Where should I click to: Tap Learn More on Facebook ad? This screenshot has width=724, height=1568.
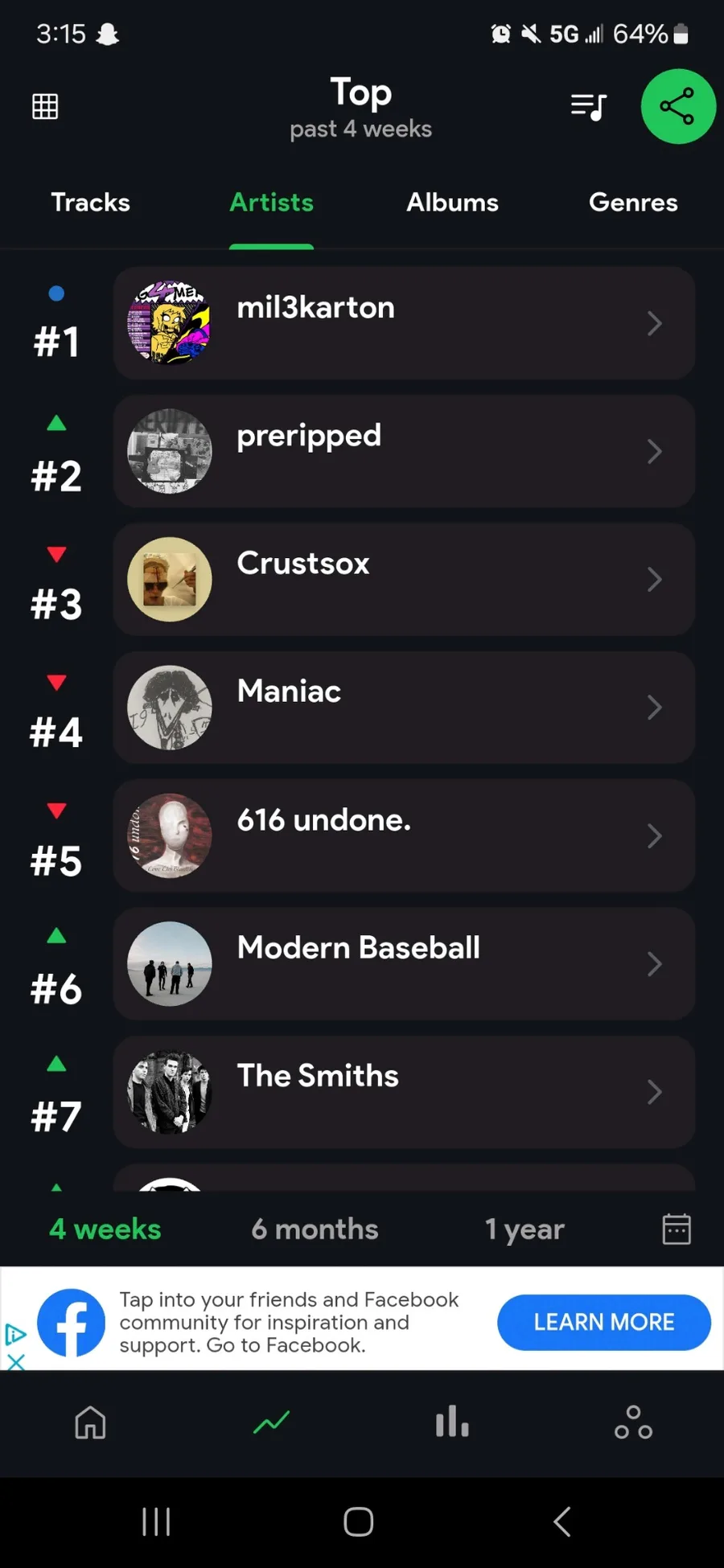click(x=604, y=1322)
